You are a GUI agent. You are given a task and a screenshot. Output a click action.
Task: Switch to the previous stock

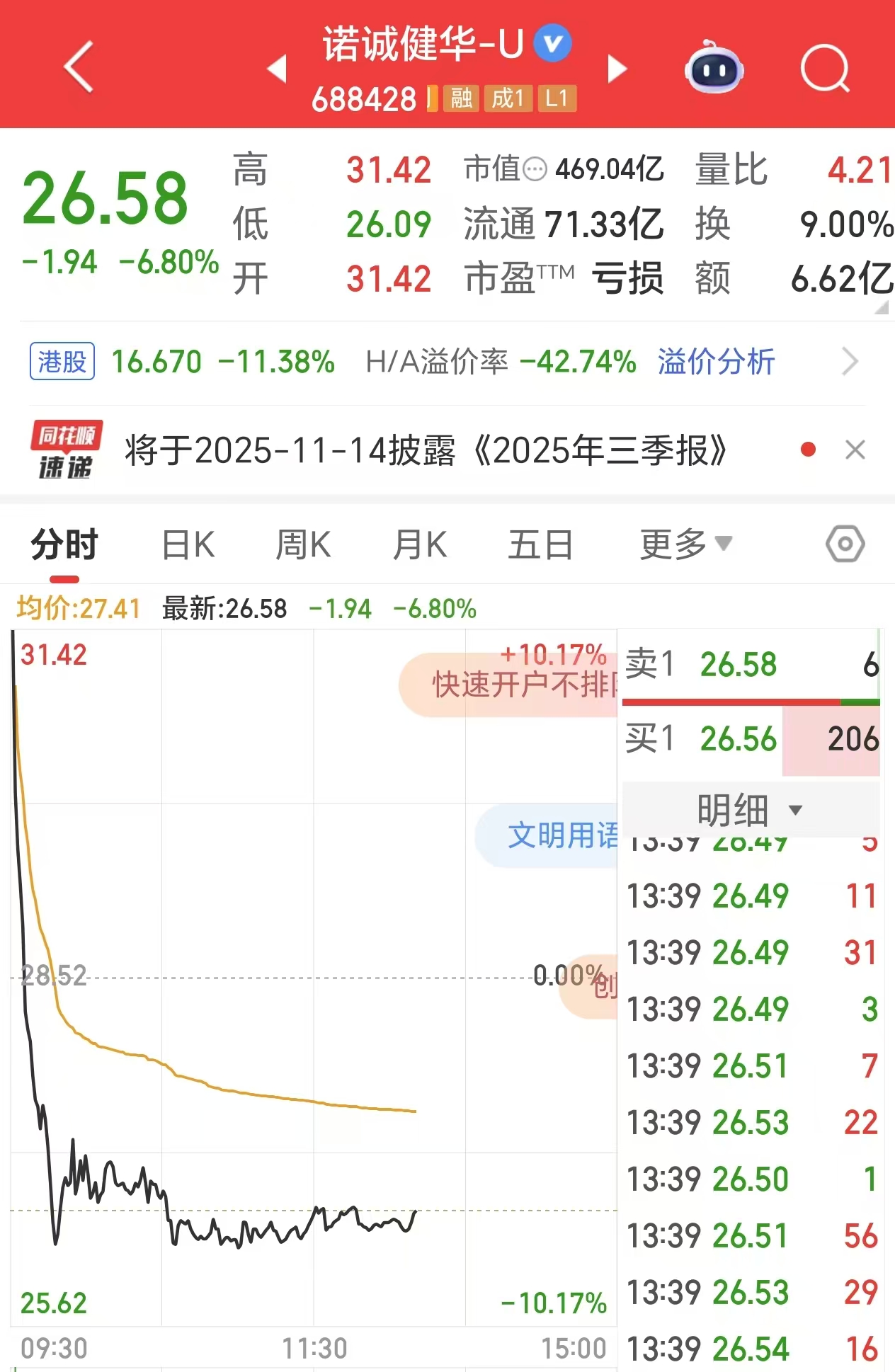277,69
